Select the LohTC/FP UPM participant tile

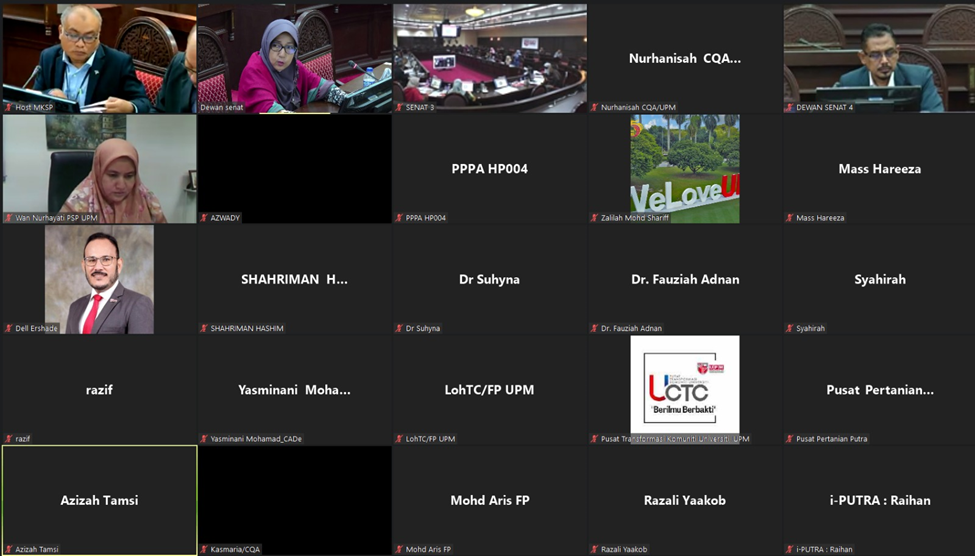[489, 389]
